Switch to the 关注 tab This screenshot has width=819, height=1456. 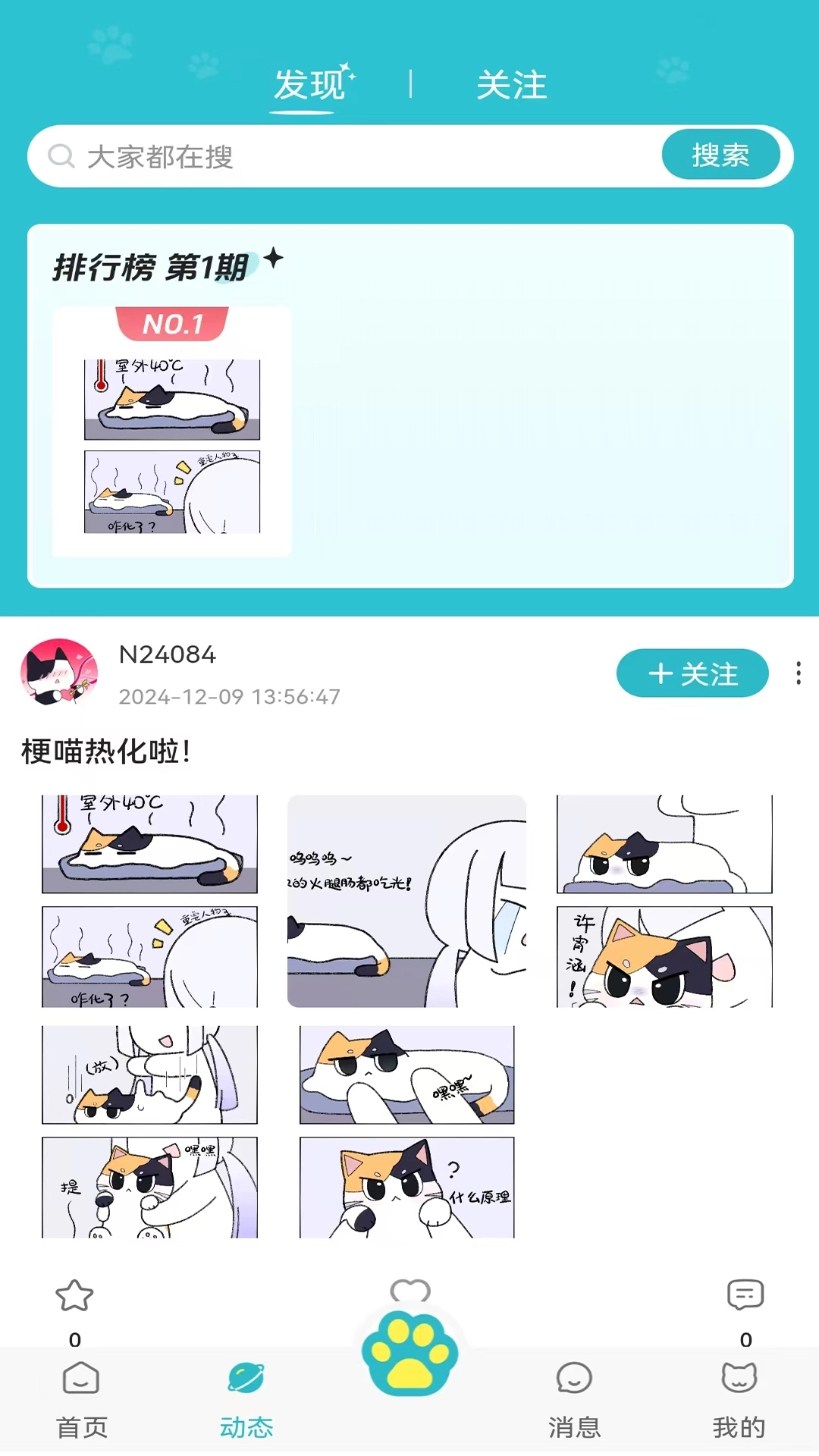coord(511,85)
